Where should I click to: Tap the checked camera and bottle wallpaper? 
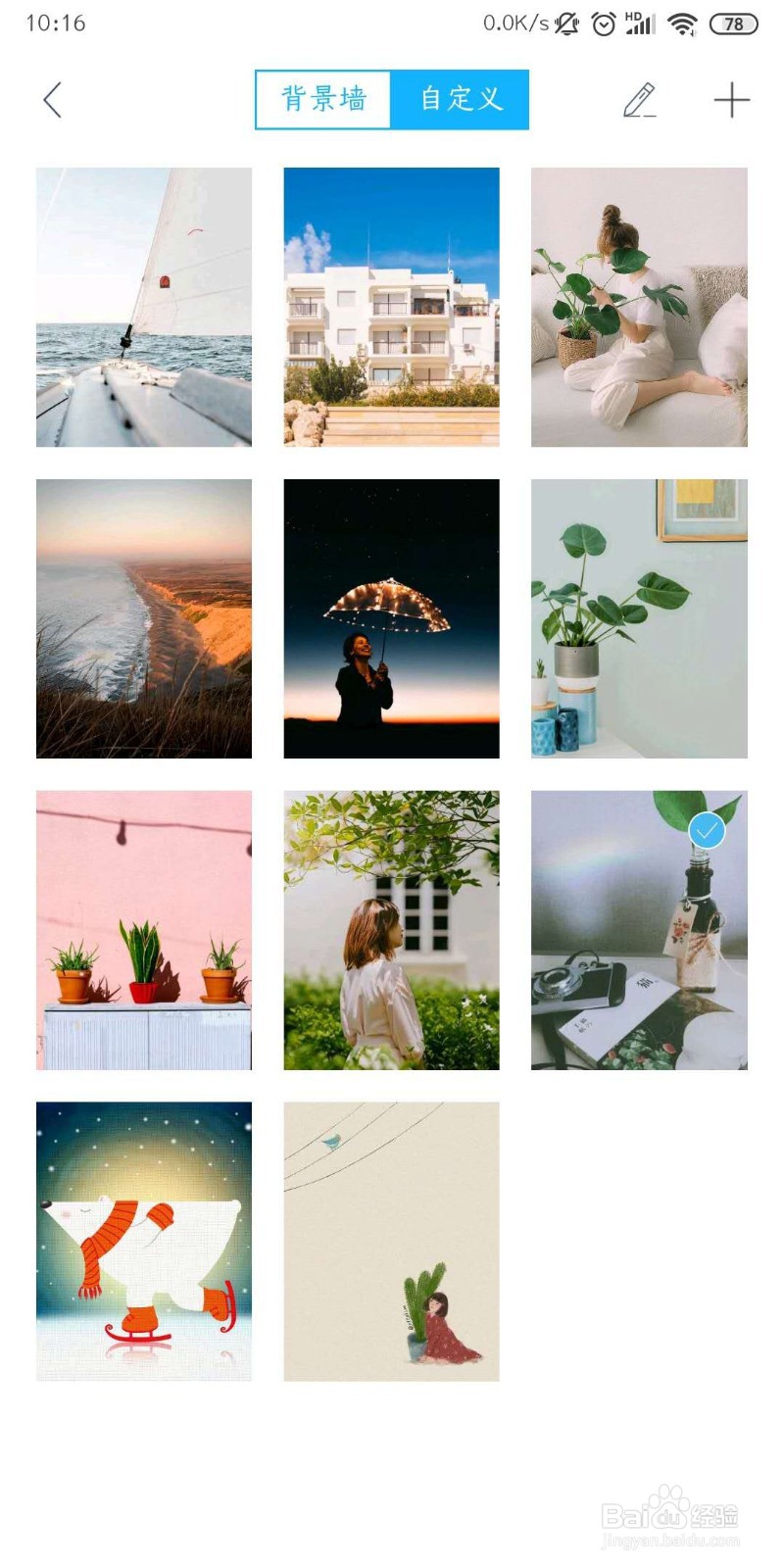click(x=639, y=930)
